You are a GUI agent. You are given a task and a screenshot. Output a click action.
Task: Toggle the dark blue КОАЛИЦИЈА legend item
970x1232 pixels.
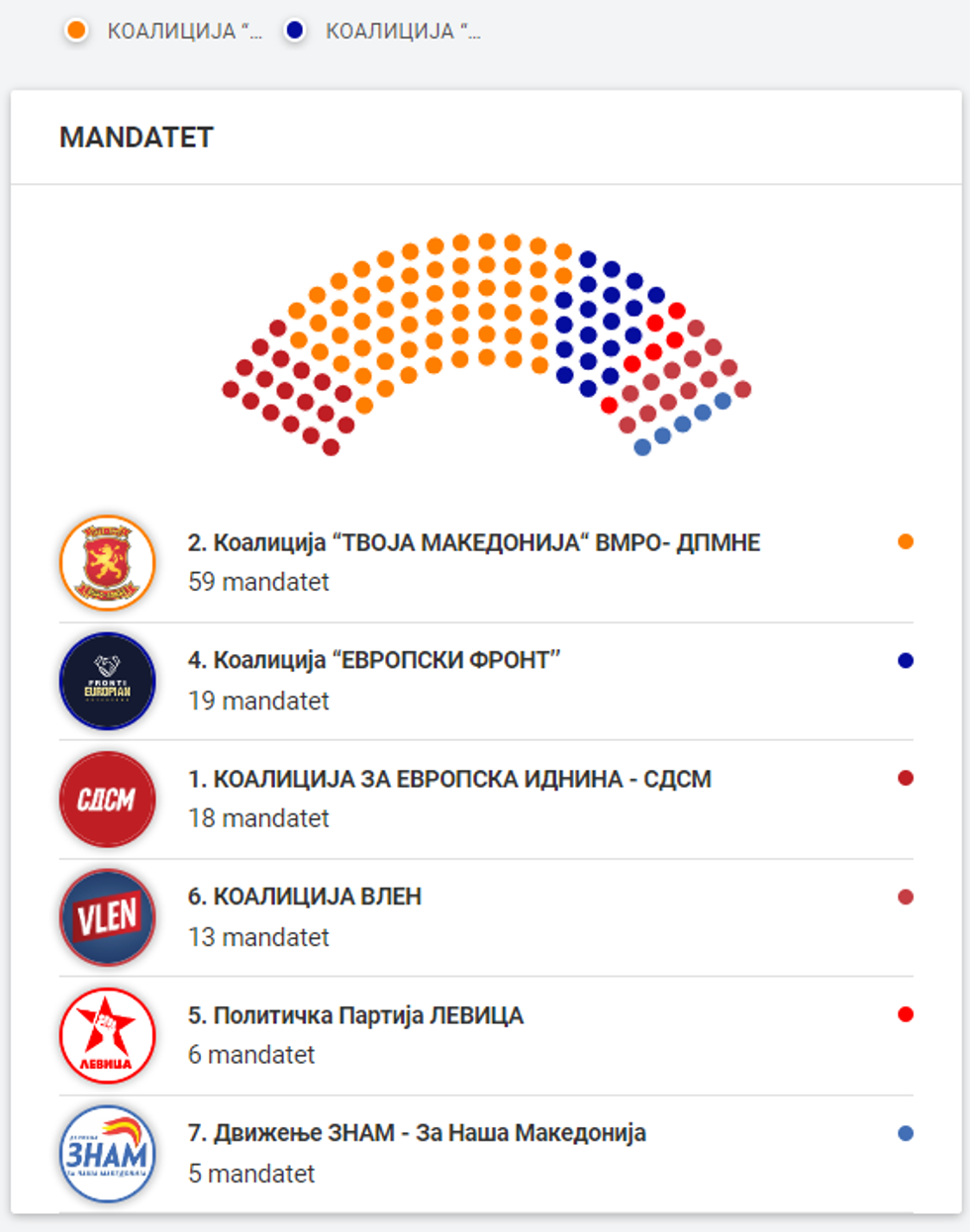382,31
